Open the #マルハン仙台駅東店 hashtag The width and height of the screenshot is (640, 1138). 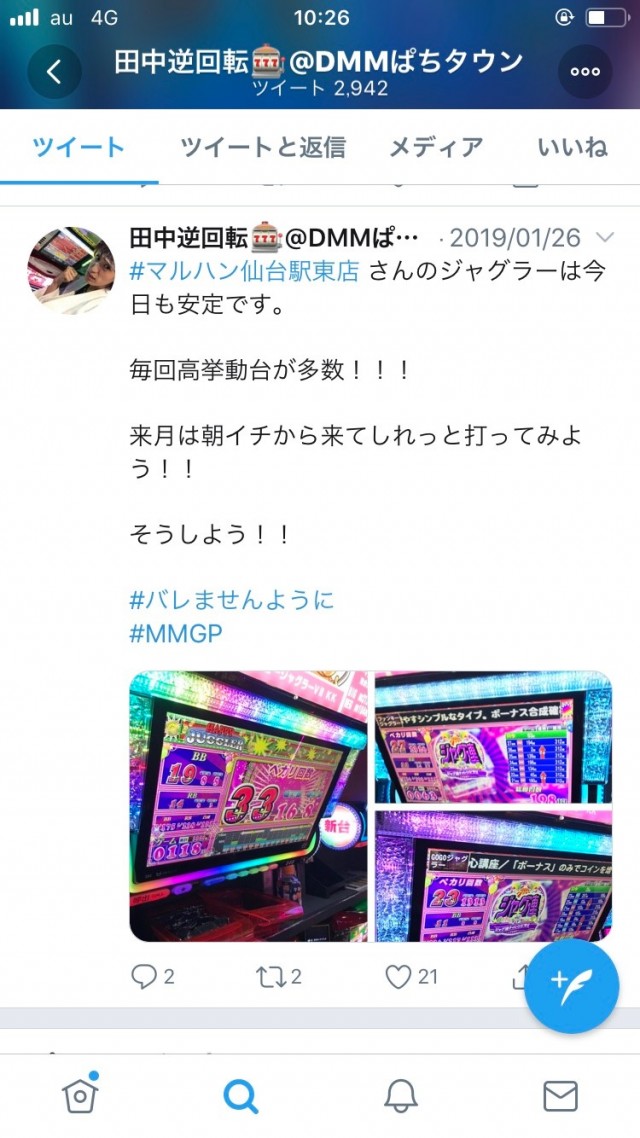[x=244, y=270]
